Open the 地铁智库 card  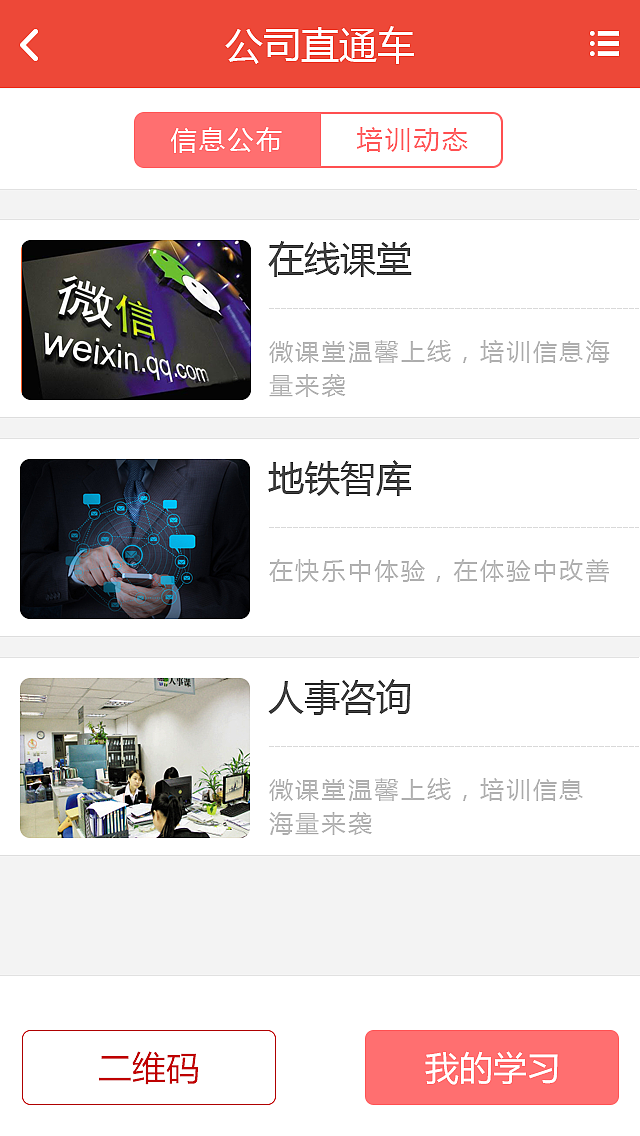tap(320, 538)
